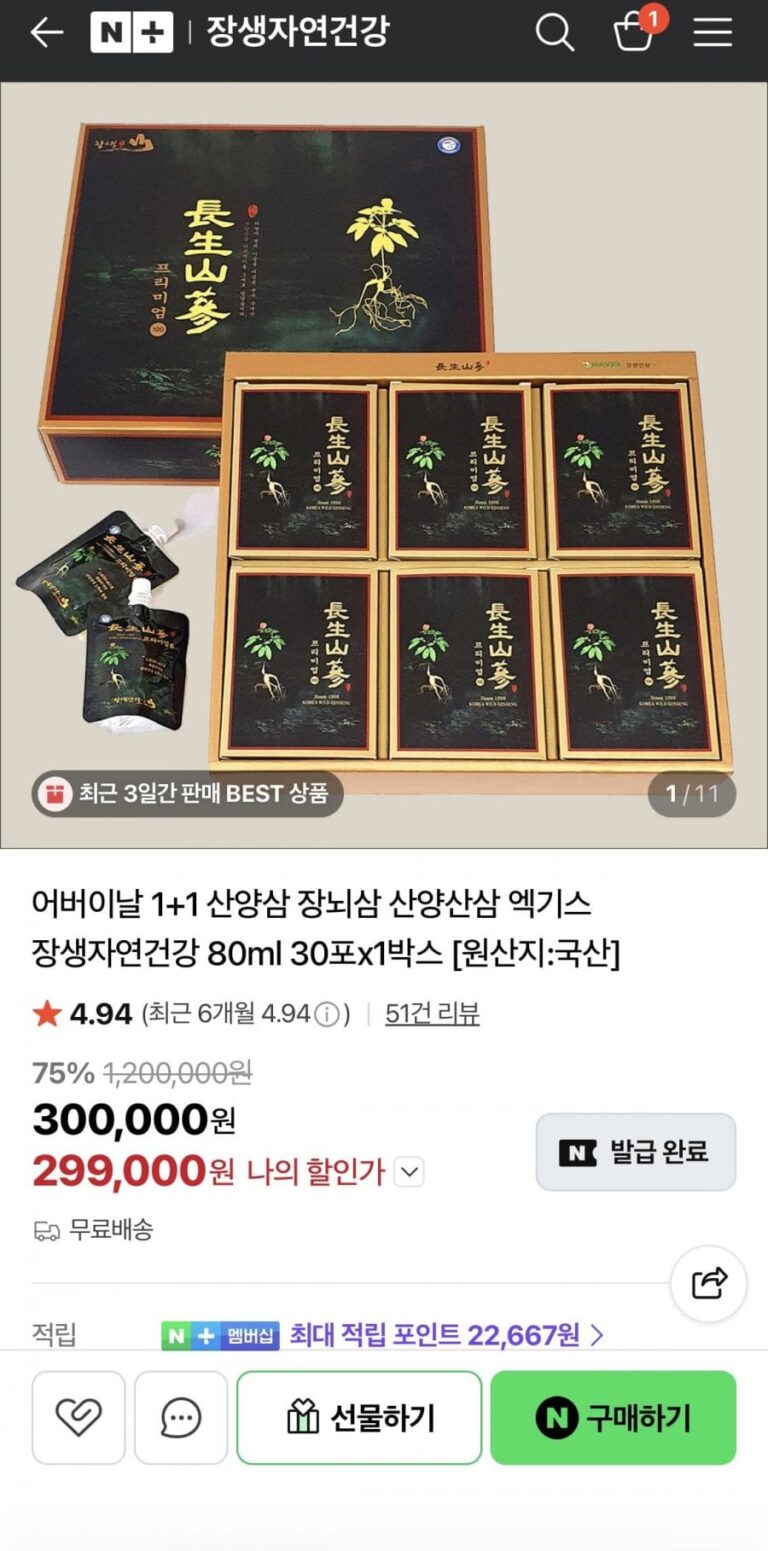The image size is (768, 1551).
Task: Buy now with 구매하기
Action: click(613, 1417)
